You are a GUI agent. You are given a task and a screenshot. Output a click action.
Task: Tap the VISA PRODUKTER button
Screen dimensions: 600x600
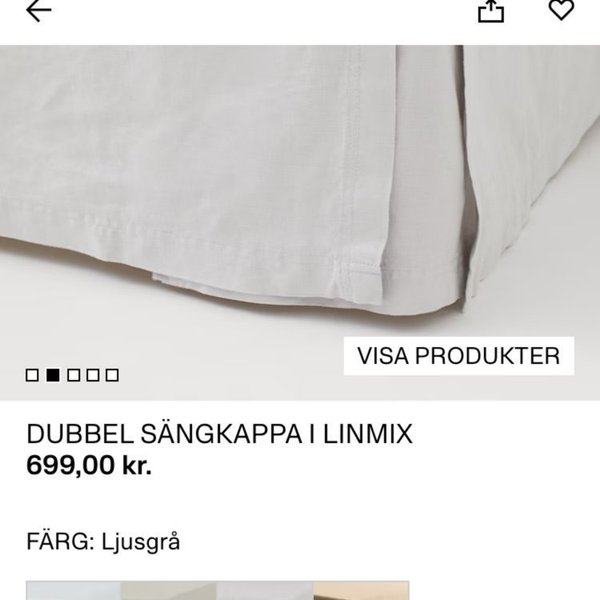(459, 355)
